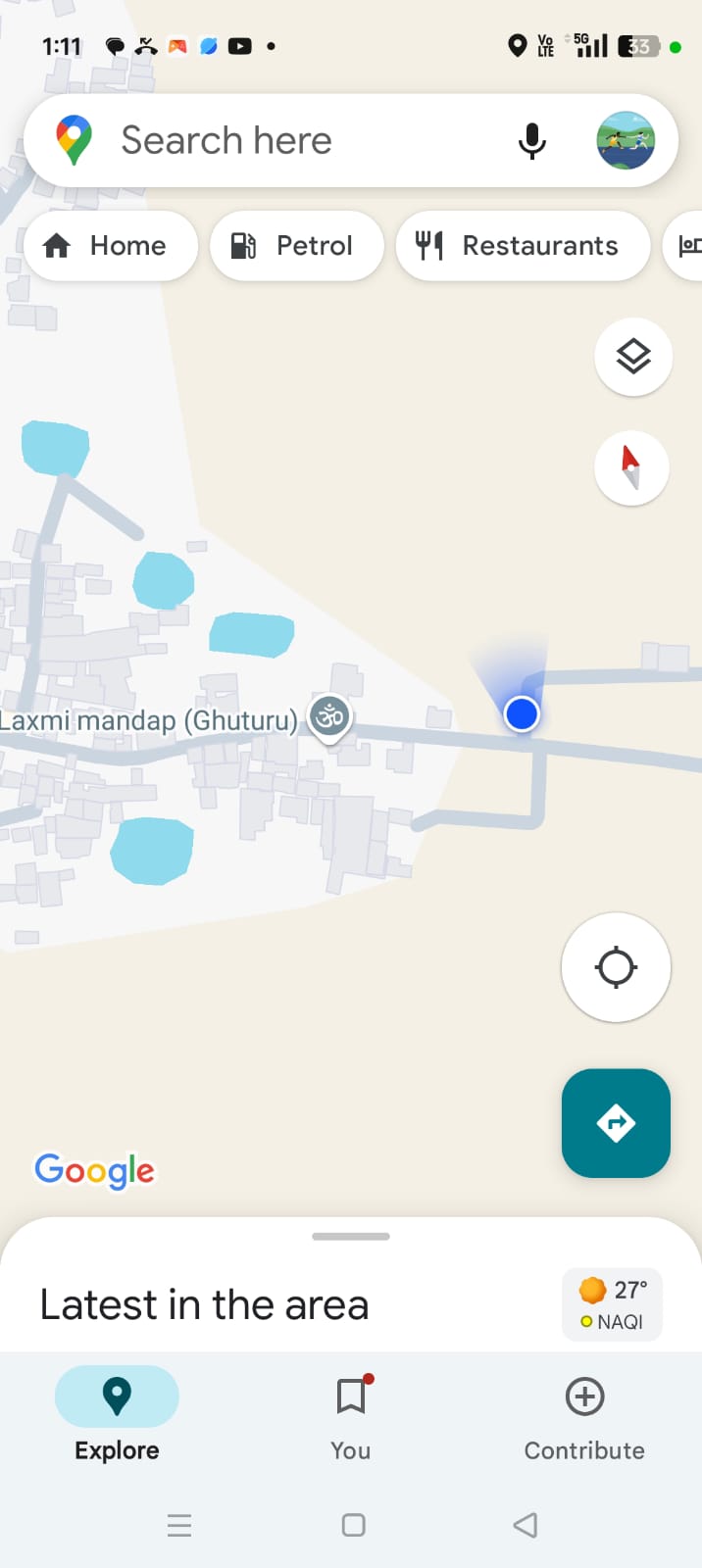Find nearby Restaurants
The height and width of the screenshot is (1568, 702).
pos(523,246)
